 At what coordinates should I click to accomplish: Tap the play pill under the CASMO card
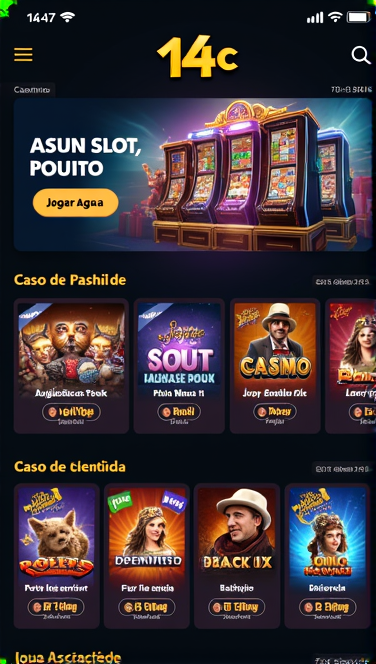[275, 411]
